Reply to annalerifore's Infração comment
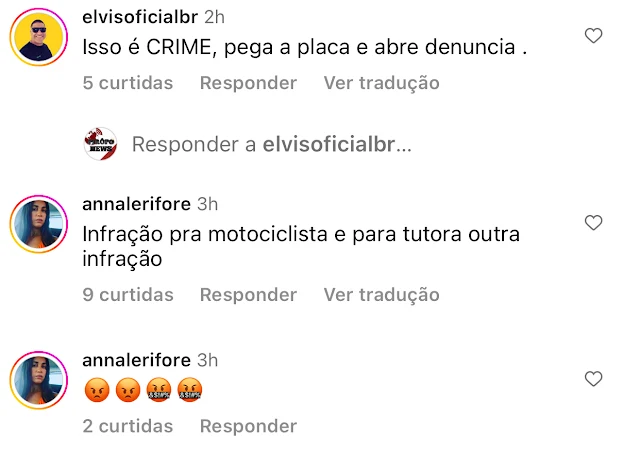 tap(248, 294)
